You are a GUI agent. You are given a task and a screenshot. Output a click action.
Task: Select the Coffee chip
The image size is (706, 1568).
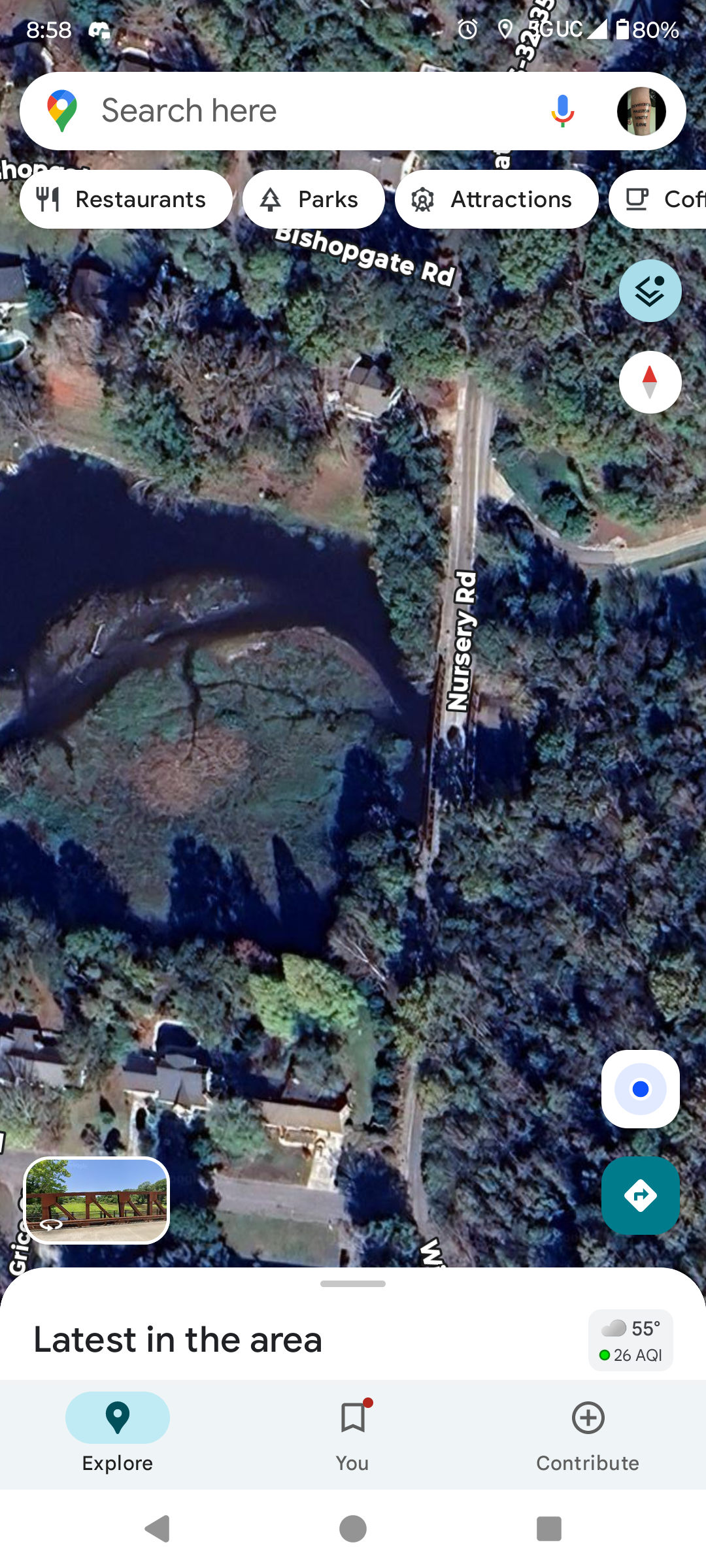(x=660, y=199)
